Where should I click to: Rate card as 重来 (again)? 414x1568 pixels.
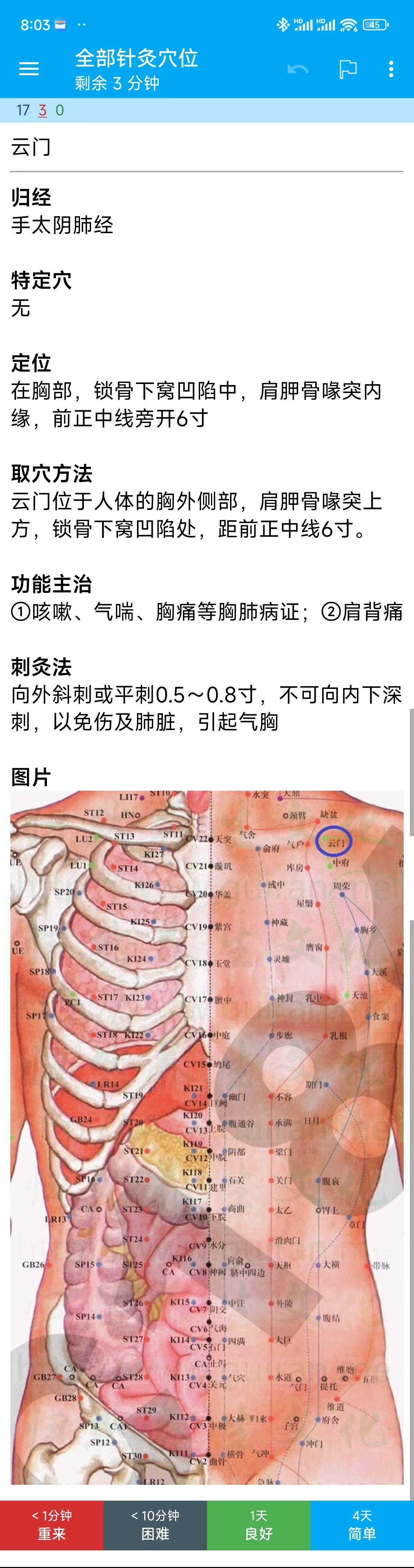click(52, 1525)
